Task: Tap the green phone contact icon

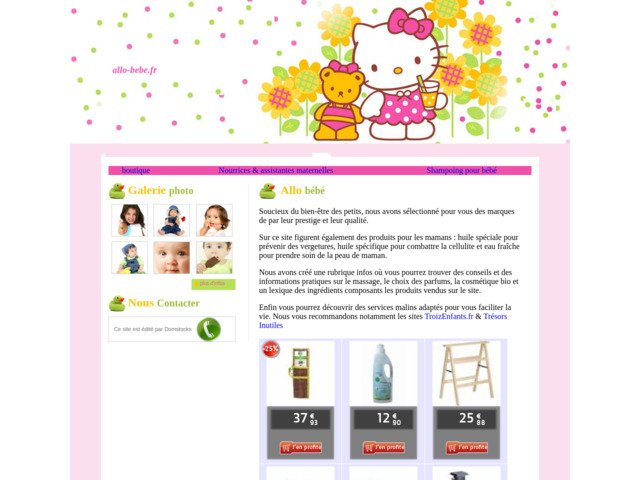Action: coord(208,329)
